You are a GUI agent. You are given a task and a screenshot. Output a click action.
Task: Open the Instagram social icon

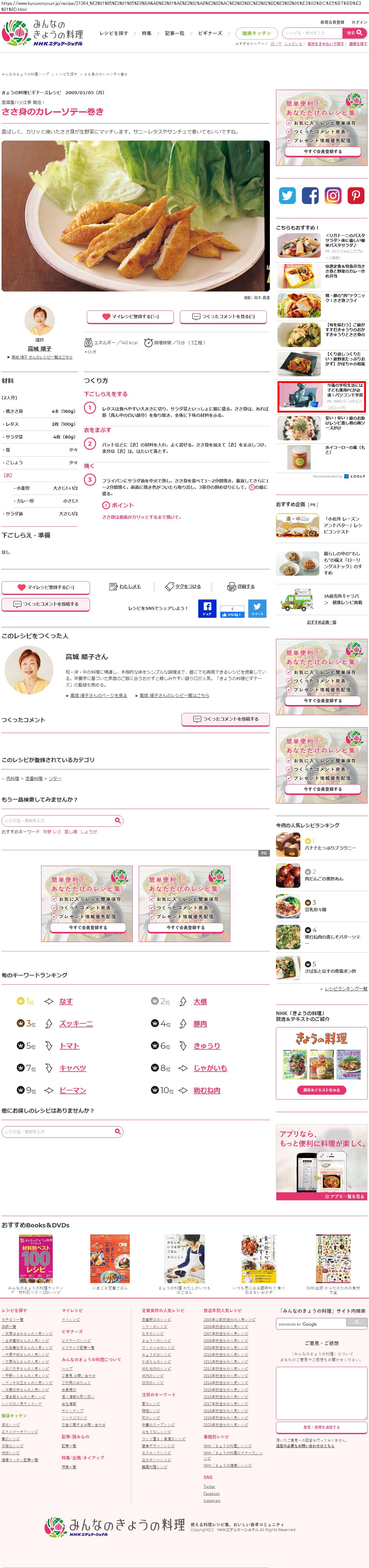point(333,195)
